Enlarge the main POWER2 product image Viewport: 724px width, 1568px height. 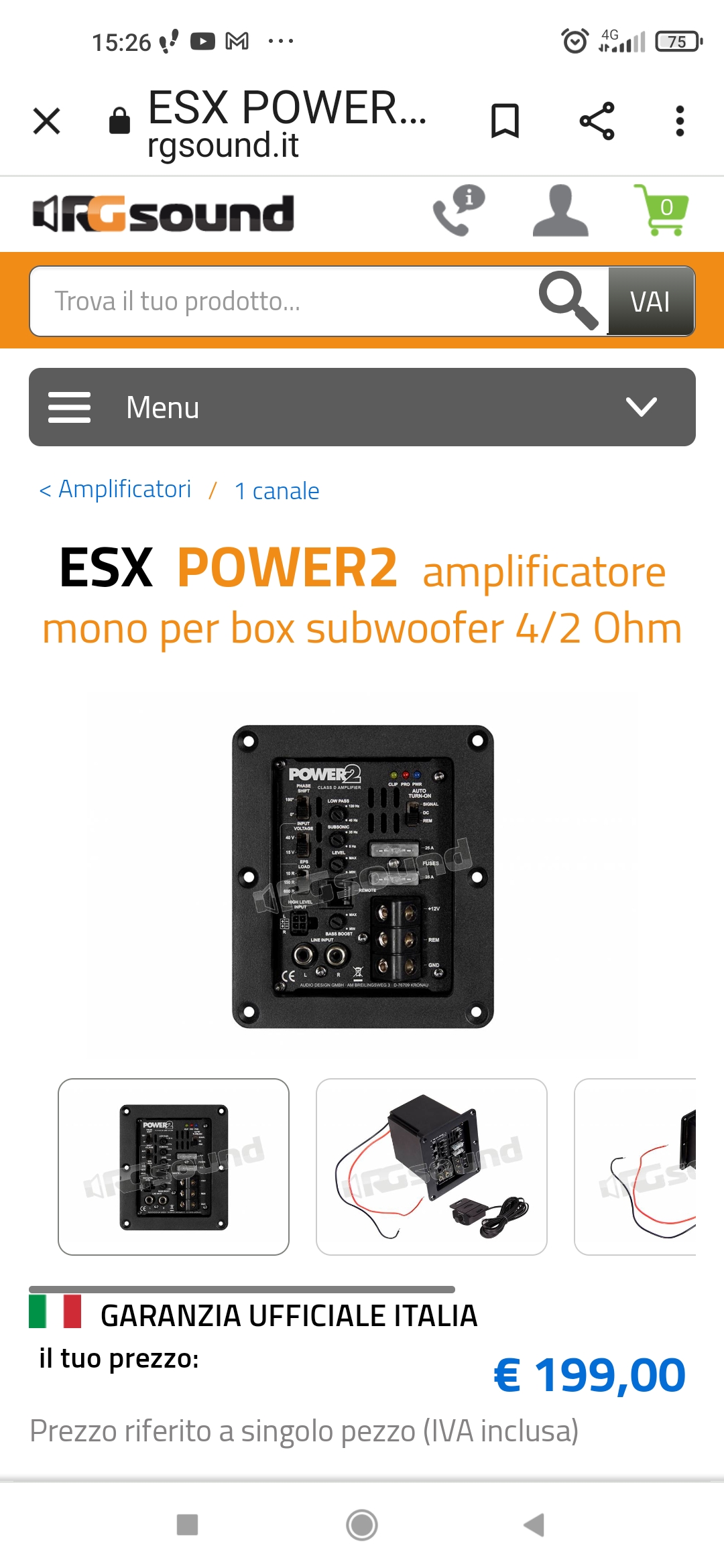(363, 876)
